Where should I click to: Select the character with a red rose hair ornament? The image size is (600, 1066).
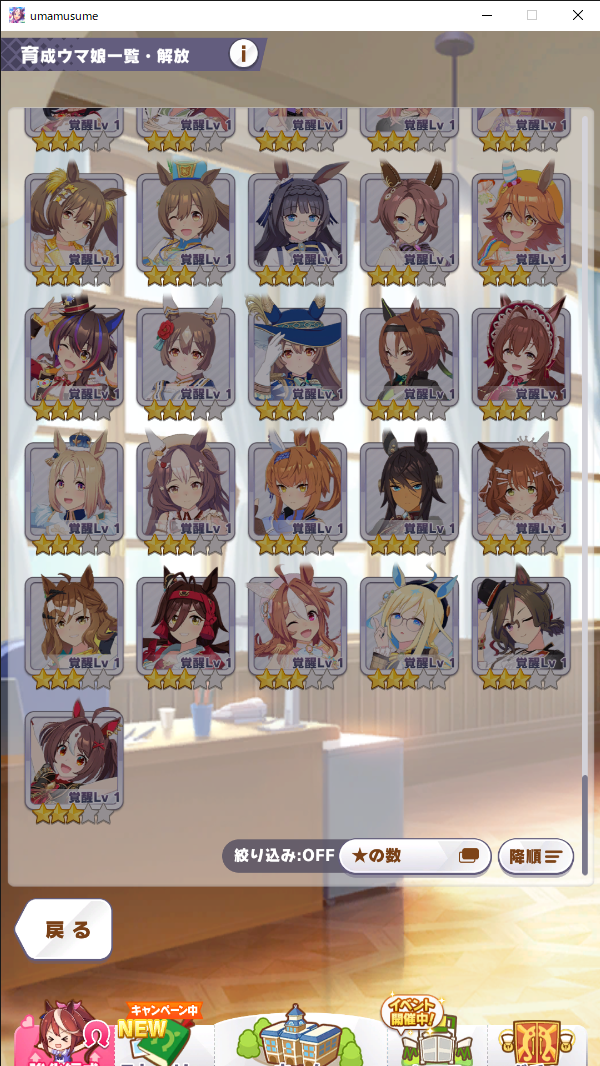[186, 356]
